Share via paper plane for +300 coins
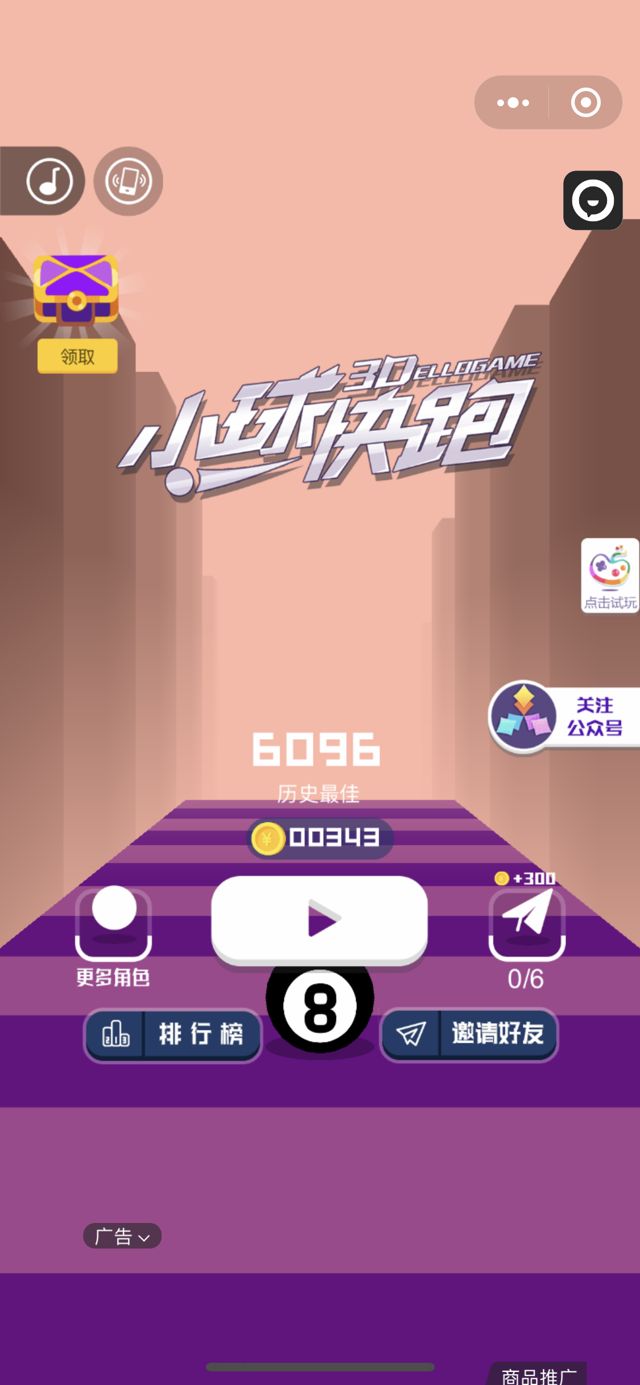Screen dimensions: 640x1385 (526, 922)
